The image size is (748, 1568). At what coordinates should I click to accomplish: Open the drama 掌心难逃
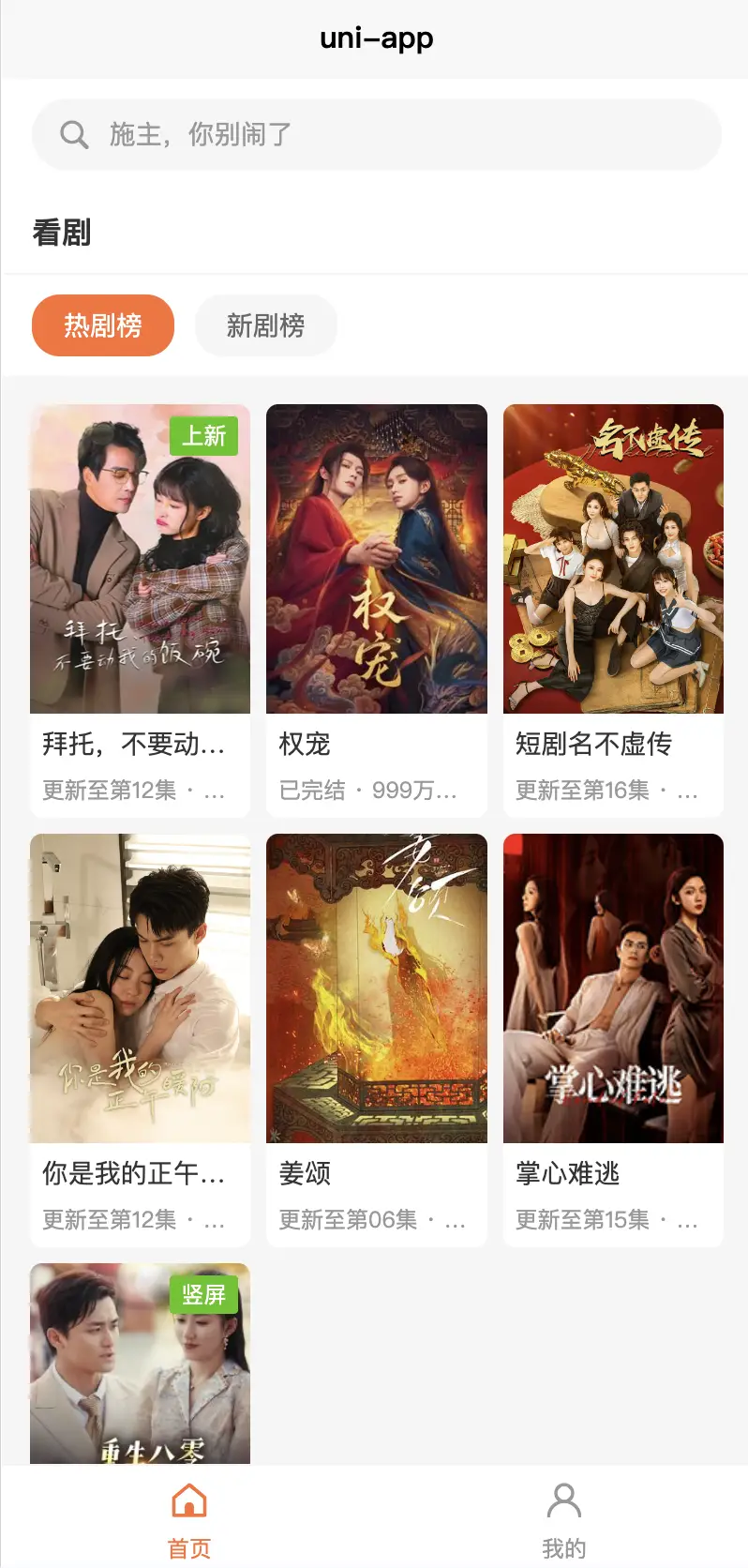pos(613,1040)
